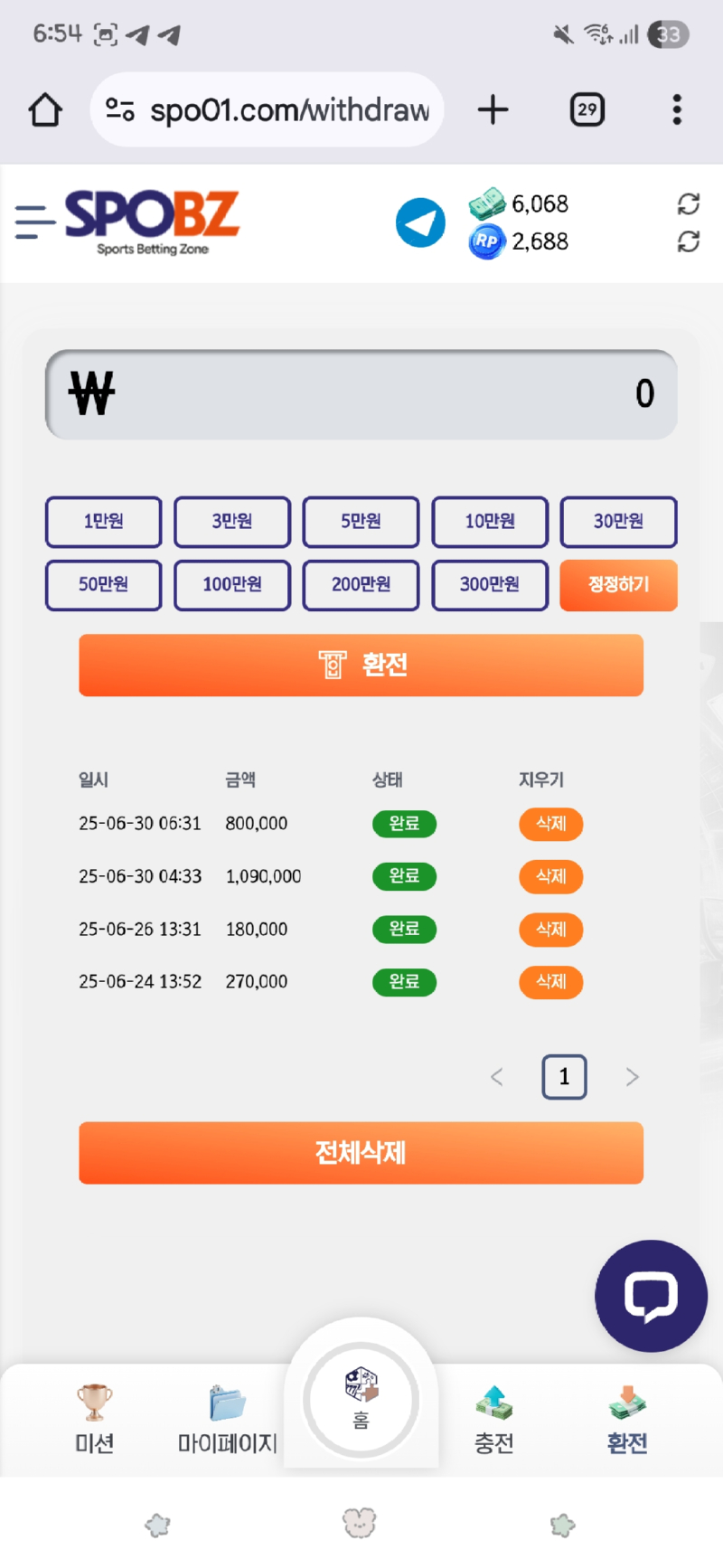
Task: Delete the 25-06-24 13:52 record
Action: tap(550, 982)
